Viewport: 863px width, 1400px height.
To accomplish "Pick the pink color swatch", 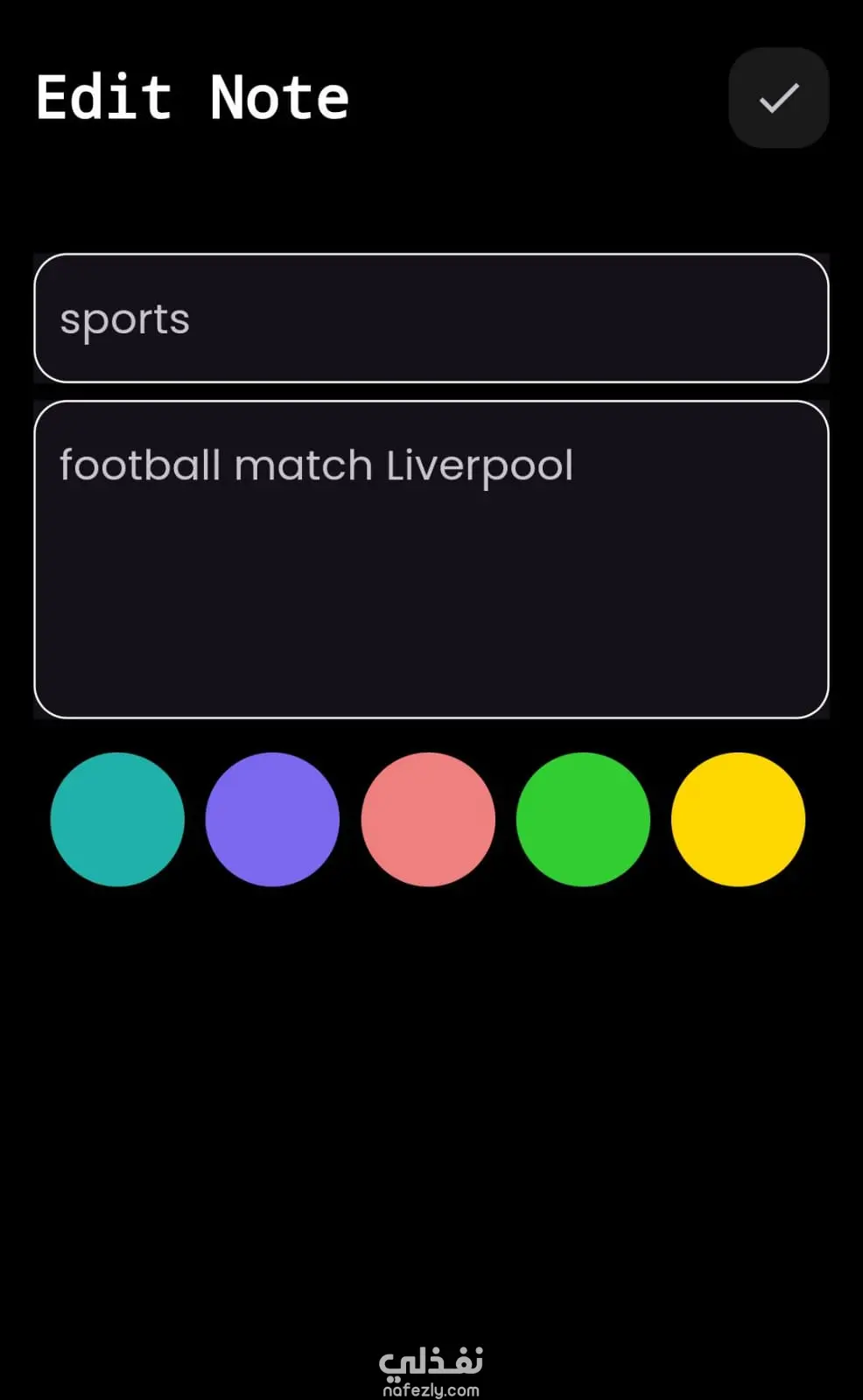I will click(428, 819).
